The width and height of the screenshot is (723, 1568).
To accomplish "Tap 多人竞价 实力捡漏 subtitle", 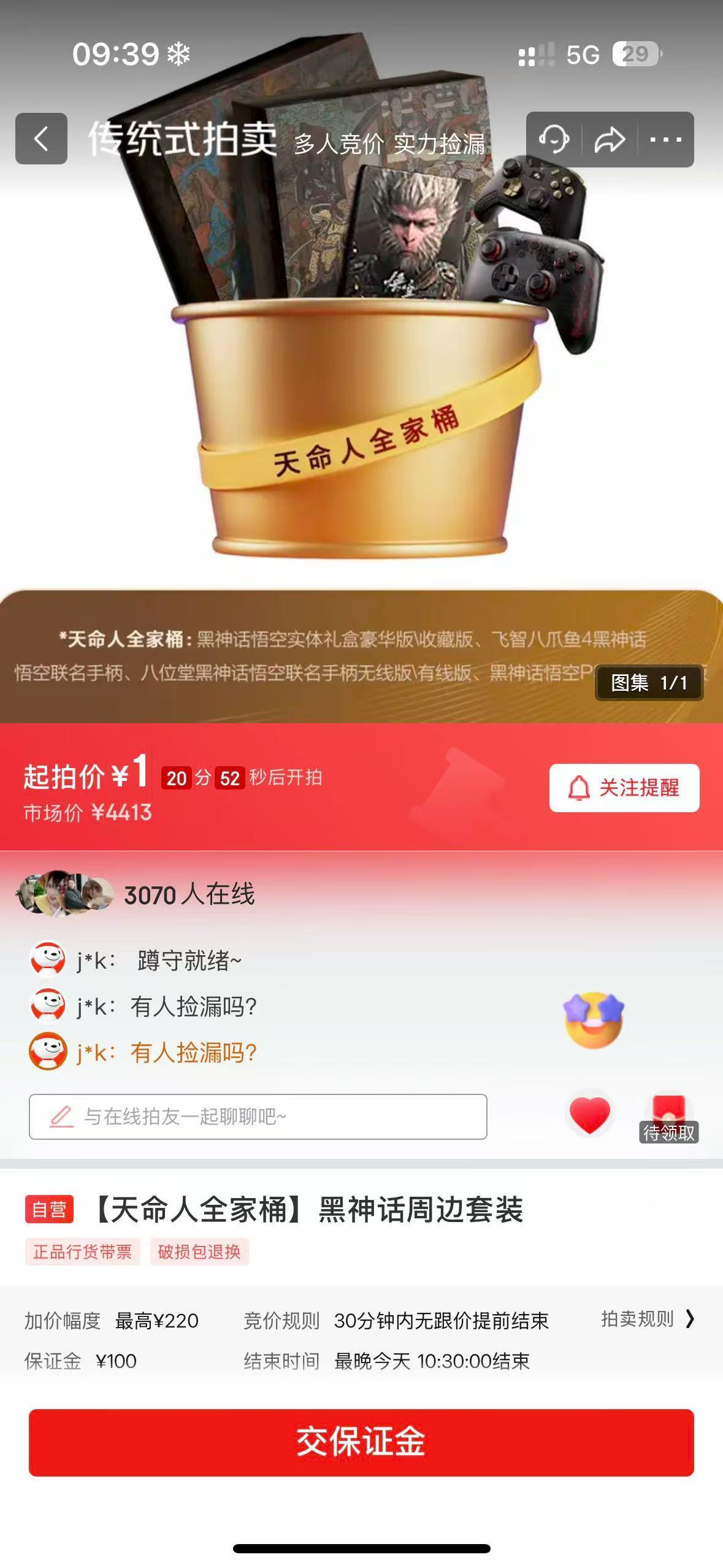I will [x=389, y=145].
